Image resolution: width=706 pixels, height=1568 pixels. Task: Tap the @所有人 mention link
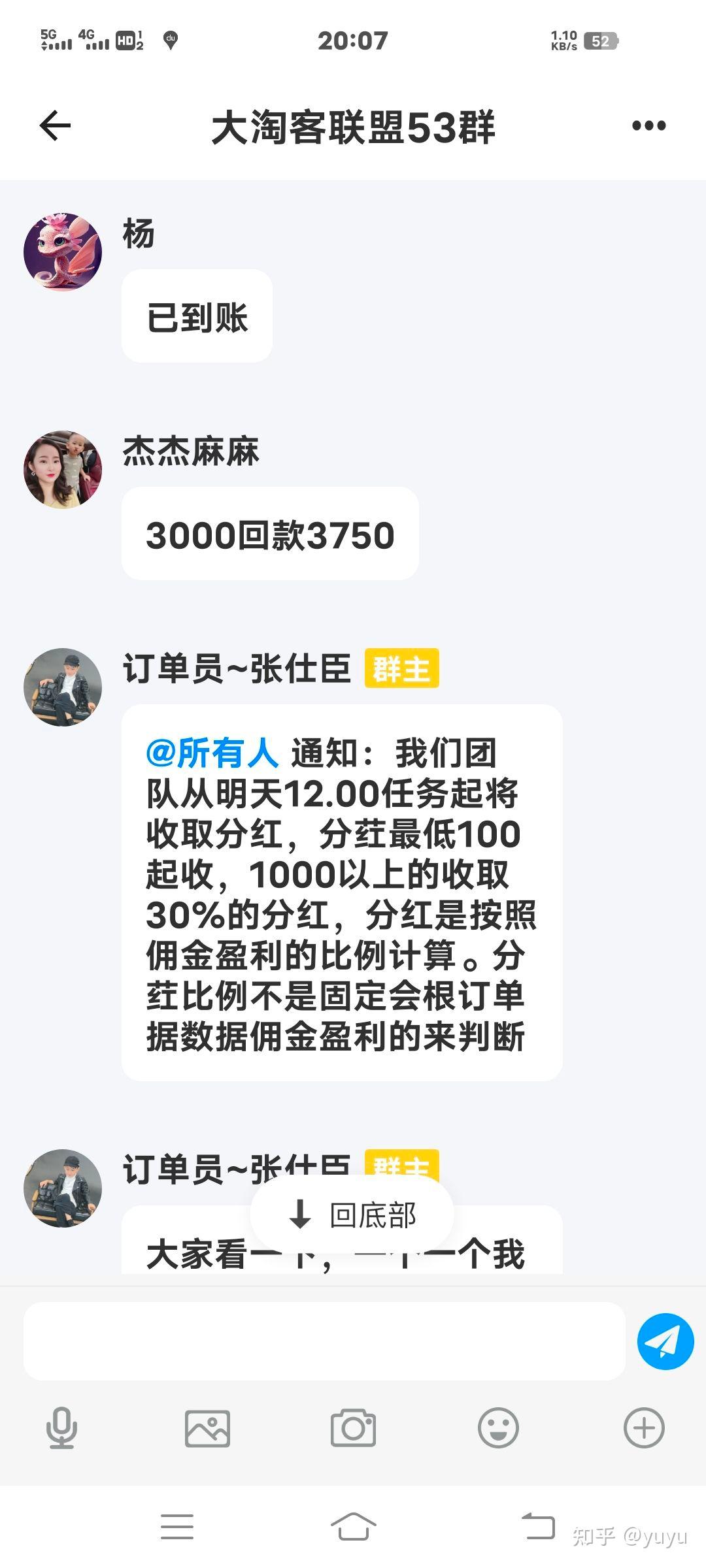pos(212,753)
